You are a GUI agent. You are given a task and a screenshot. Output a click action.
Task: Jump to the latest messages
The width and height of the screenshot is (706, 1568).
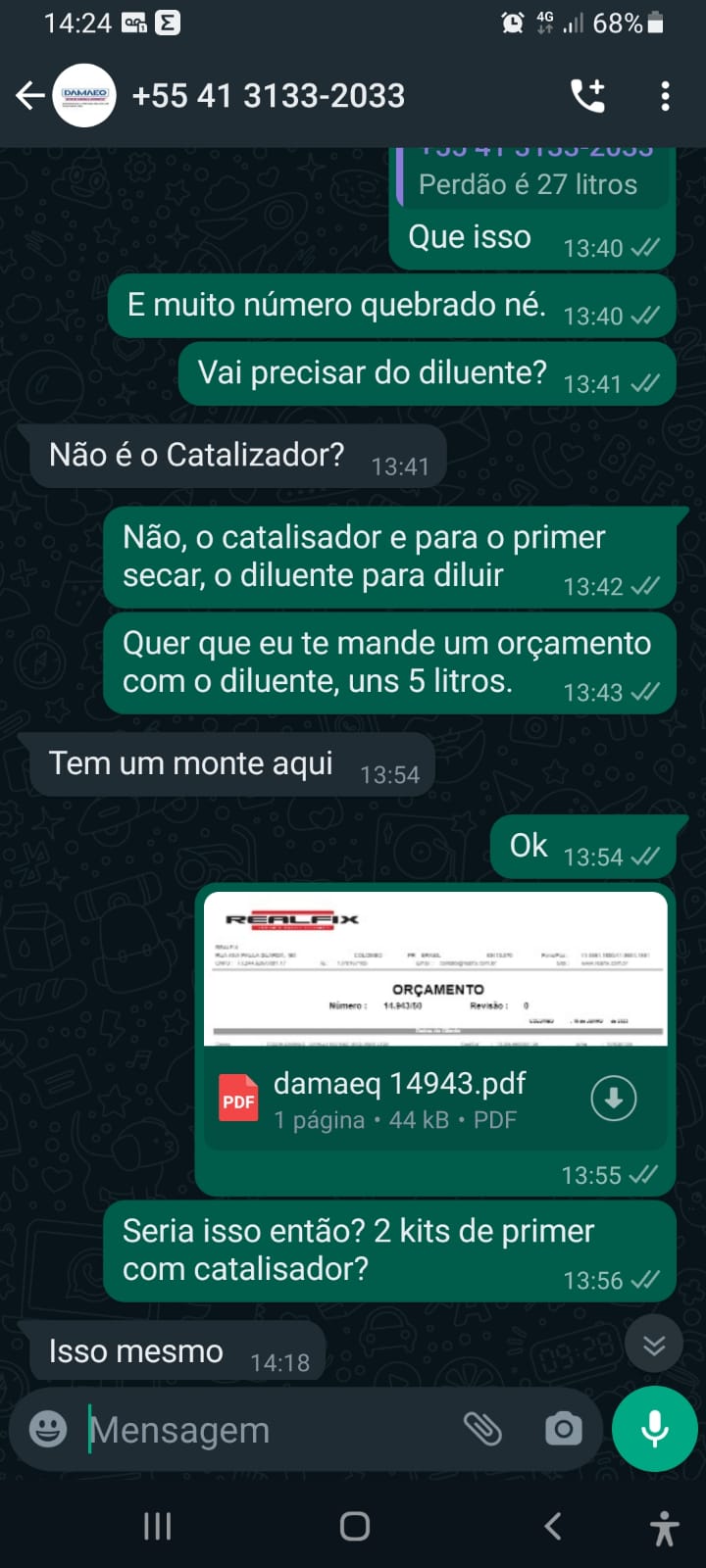pos(654,1346)
